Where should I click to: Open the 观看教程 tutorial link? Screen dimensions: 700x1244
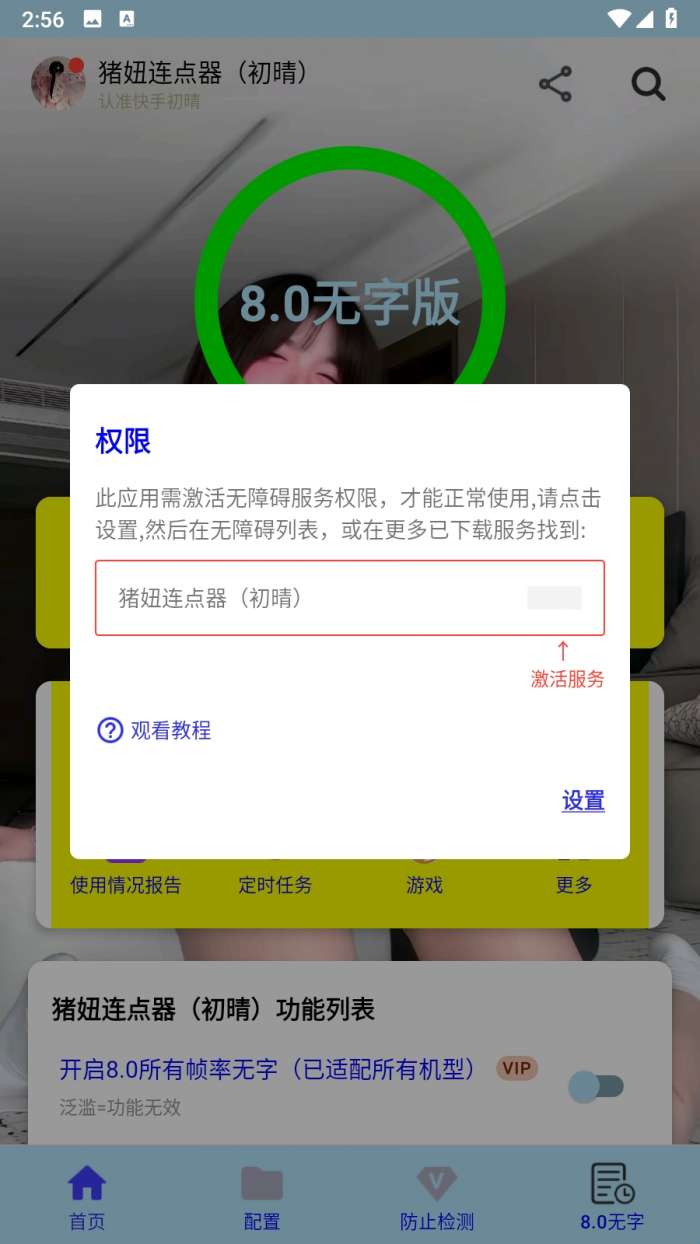tap(155, 730)
